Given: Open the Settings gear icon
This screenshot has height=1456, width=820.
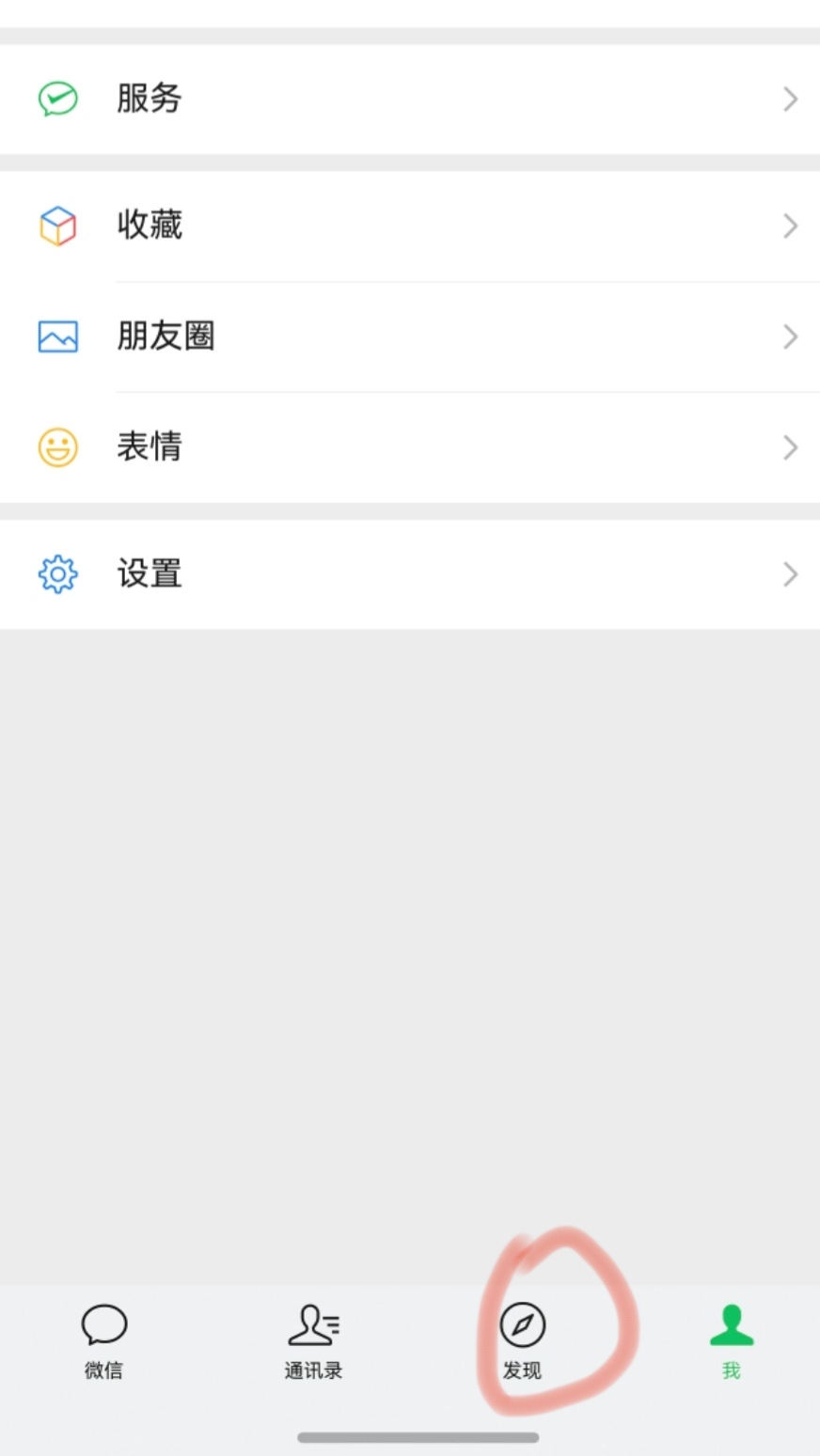Looking at the screenshot, I should coord(56,573).
